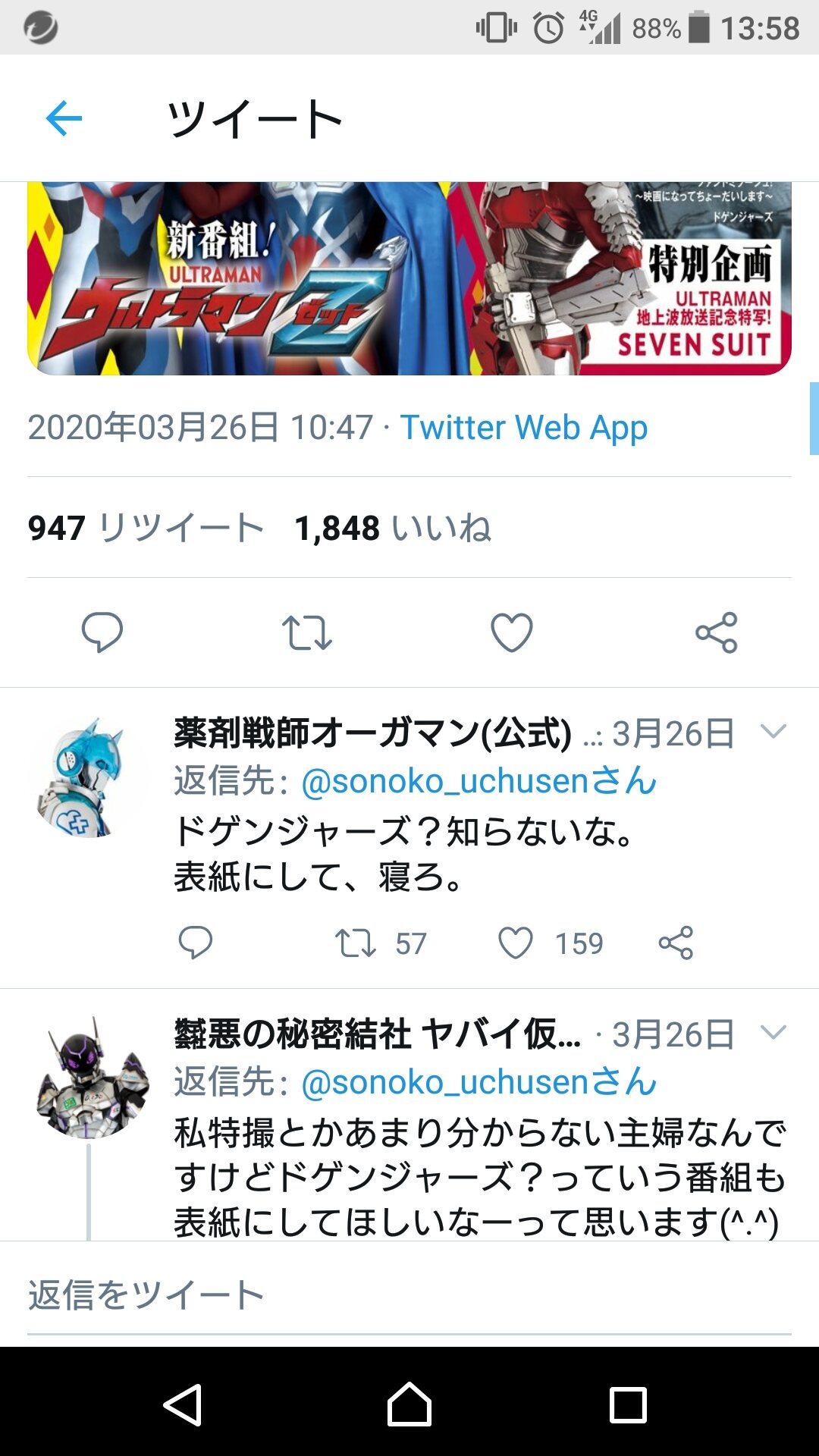Open the Ultraman Z magazine image
The height and width of the screenshot is (1456, 819).
pyautogui.click(x=409, y=278)
